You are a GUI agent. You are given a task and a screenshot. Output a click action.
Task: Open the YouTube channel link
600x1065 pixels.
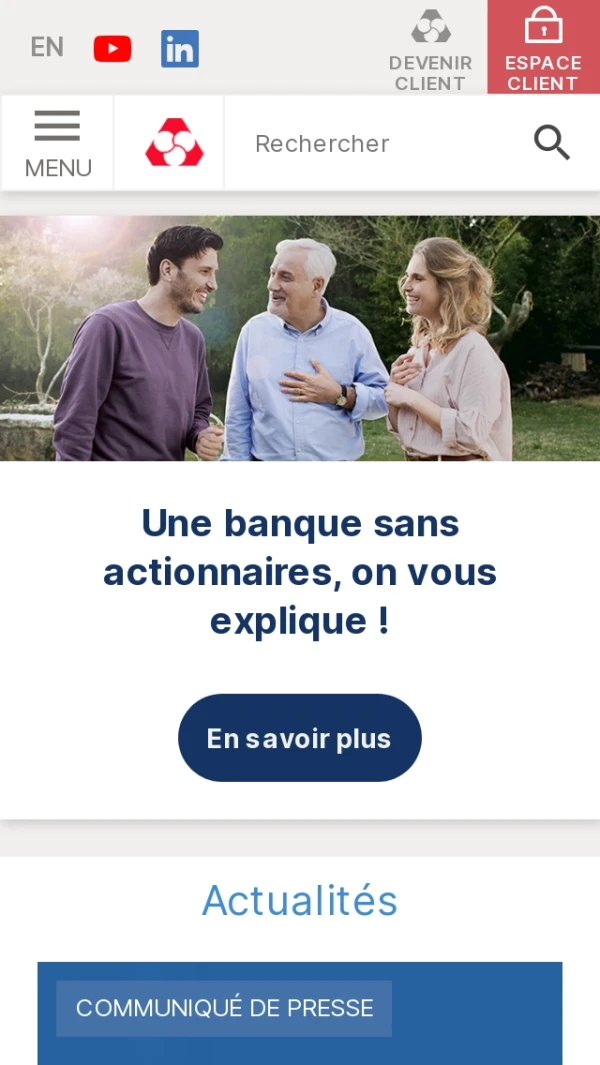pos(112,48)
